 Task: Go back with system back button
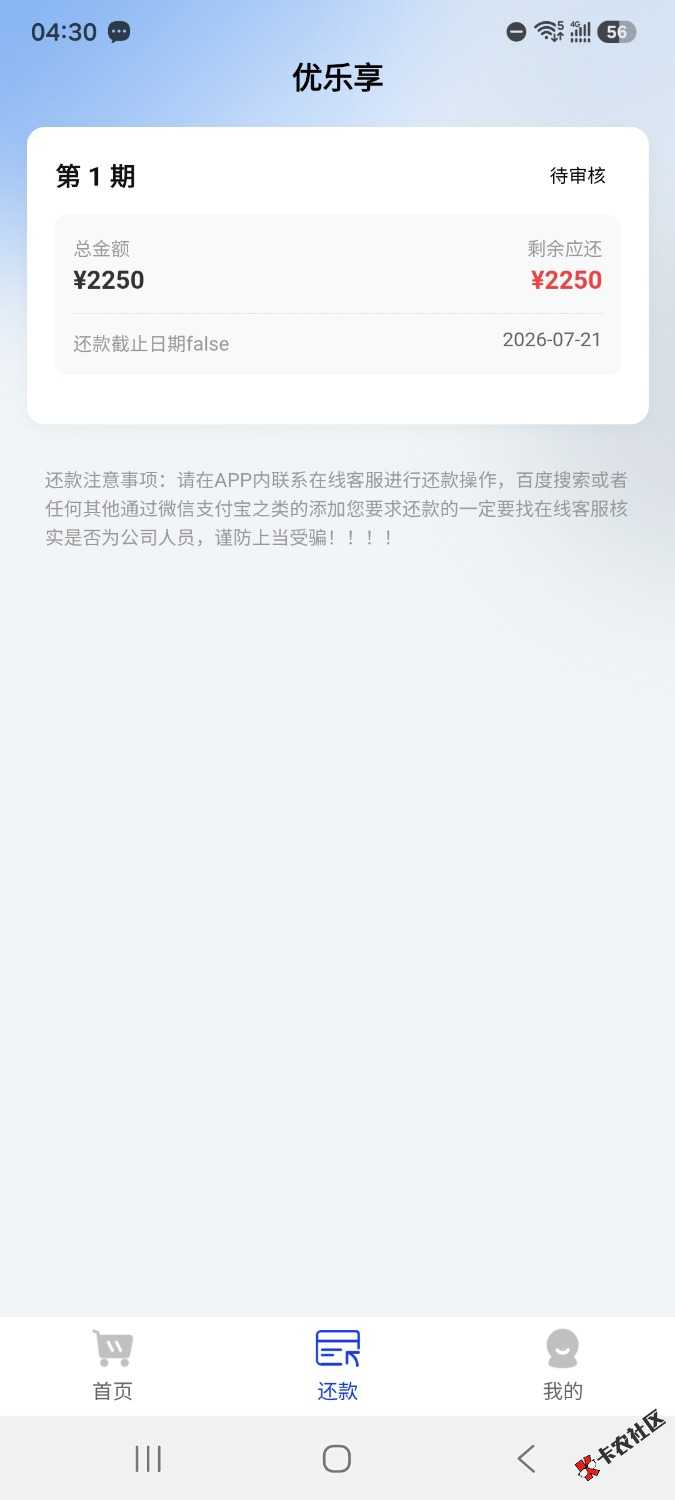pos(526,1459)
